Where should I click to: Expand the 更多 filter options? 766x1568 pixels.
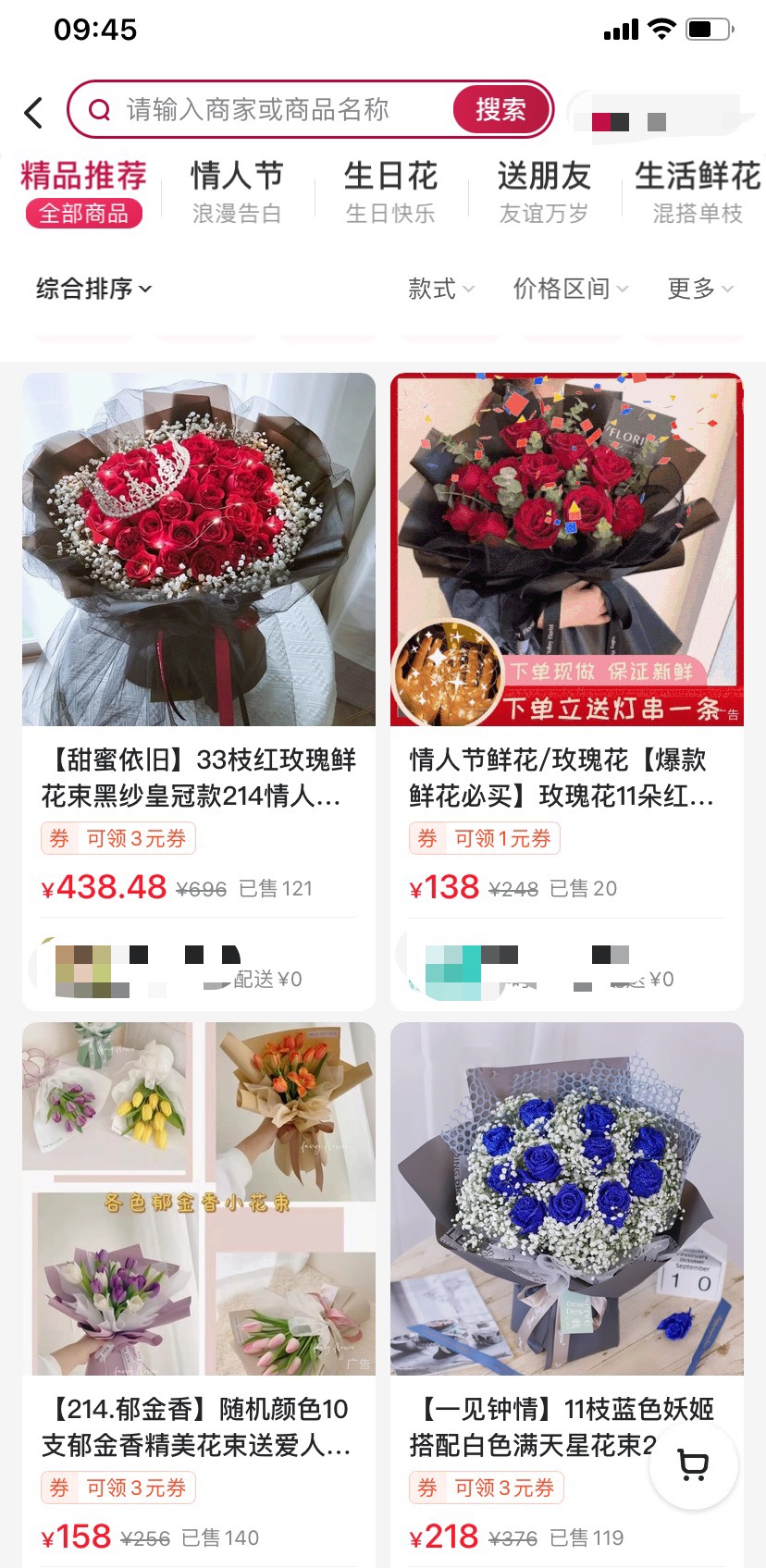pos(700,289)
